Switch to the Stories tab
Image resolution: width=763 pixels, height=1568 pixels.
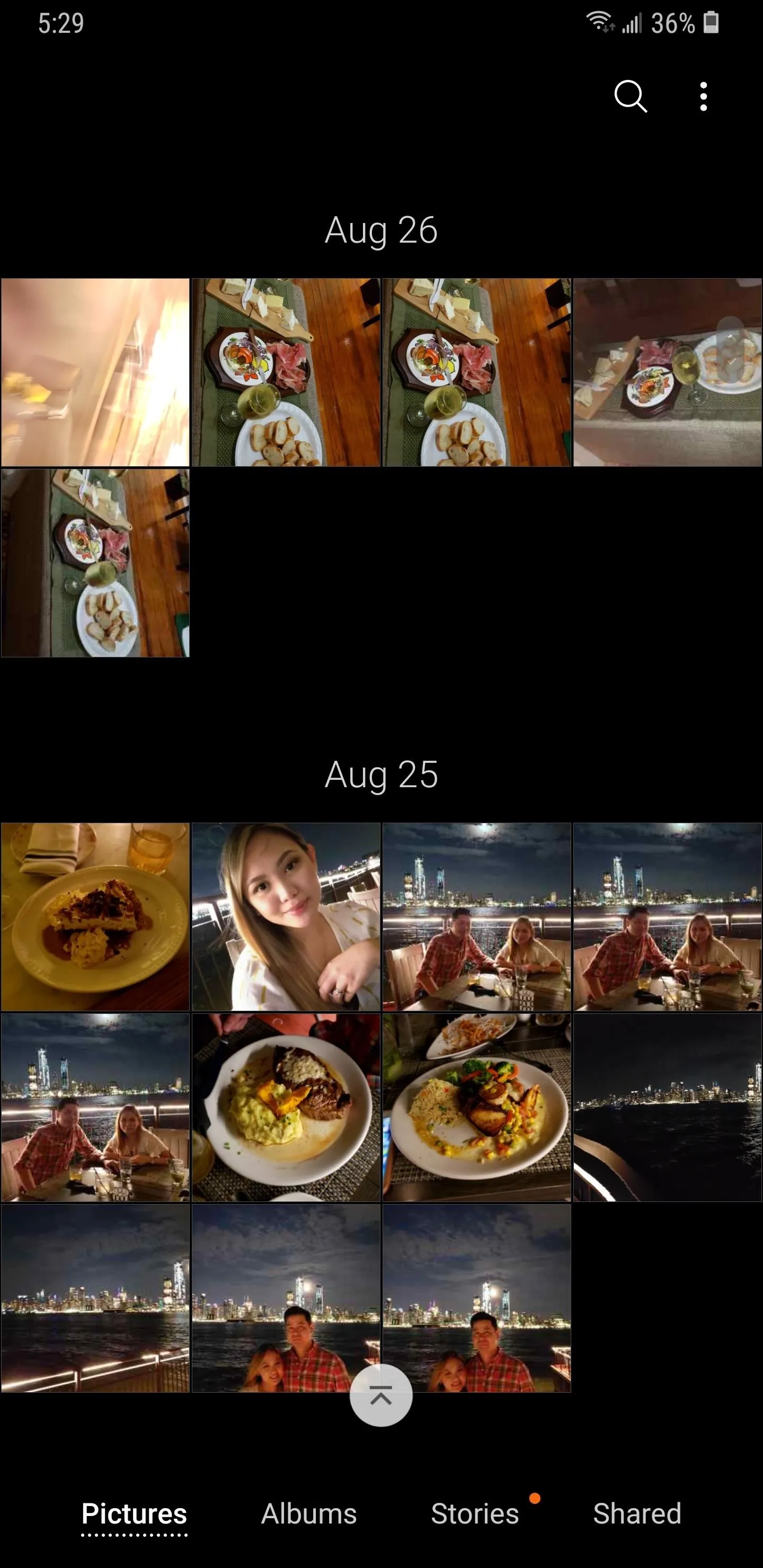(x=475, y=1513)
